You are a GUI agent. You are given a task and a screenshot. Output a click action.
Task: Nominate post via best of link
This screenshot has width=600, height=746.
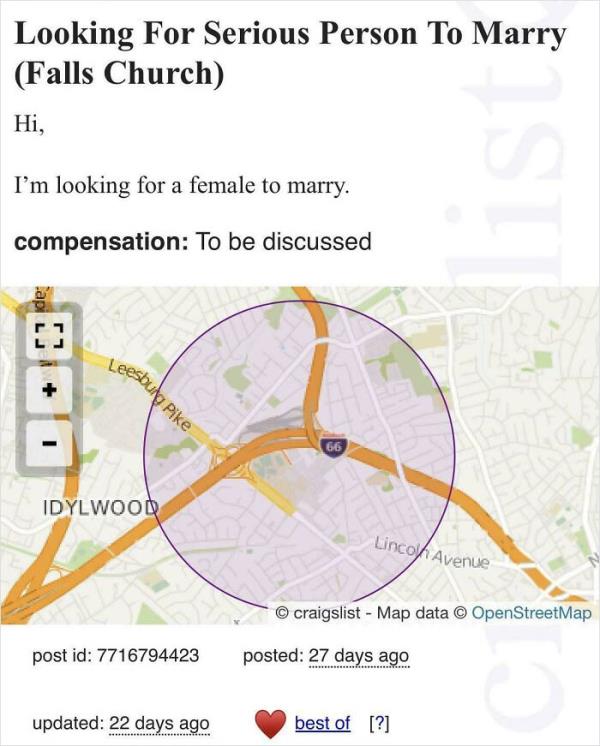[x=322, y=723]
